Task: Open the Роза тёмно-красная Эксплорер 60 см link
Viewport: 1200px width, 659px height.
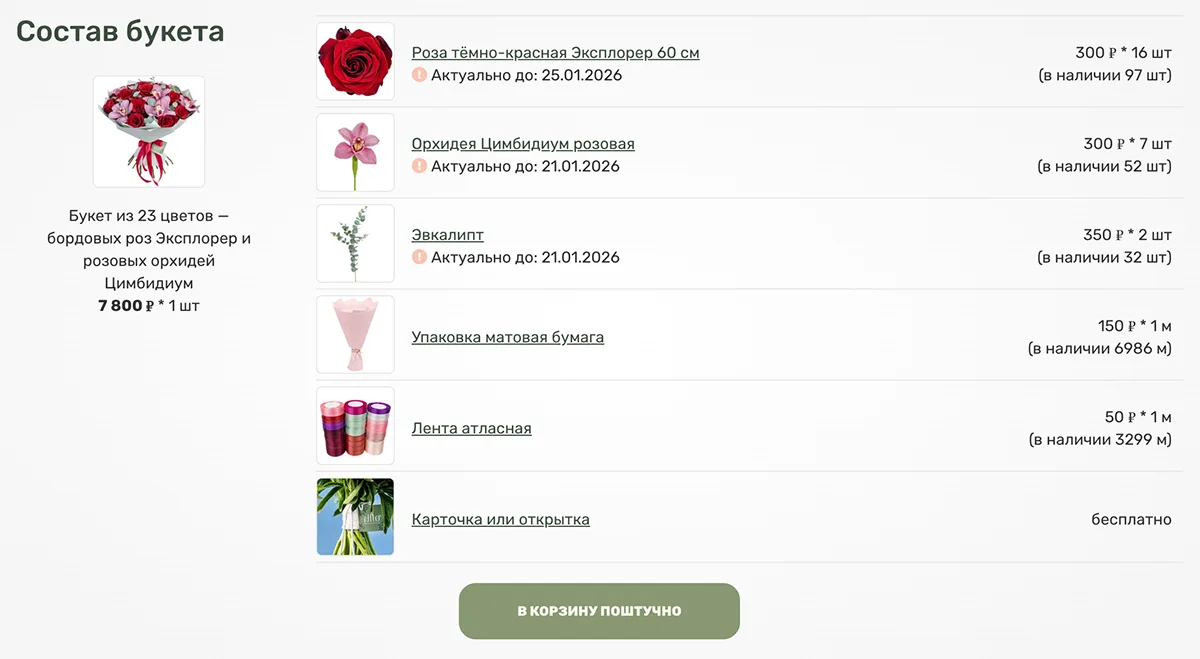Action: coord(555,53)
